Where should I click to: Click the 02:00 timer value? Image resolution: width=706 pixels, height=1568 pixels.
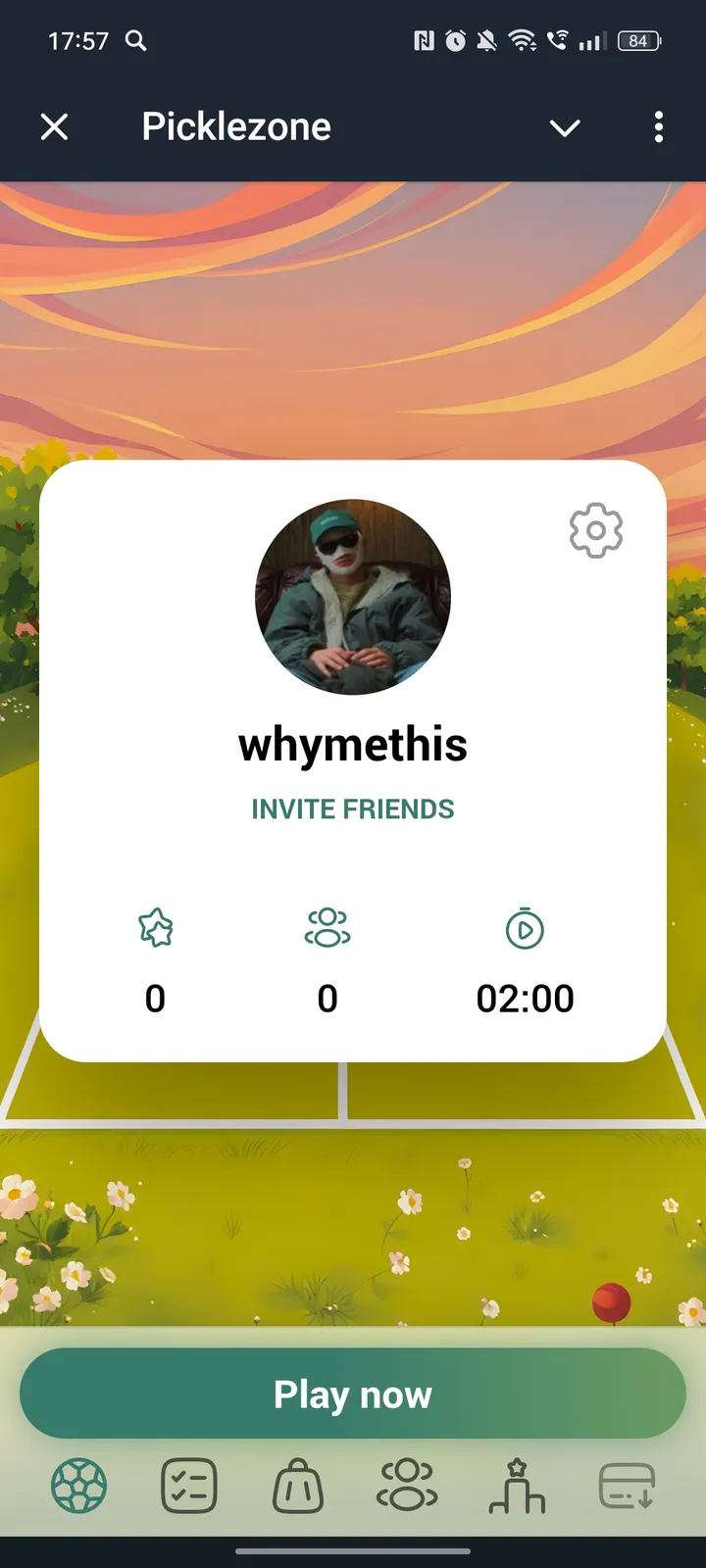click(527, 998)
